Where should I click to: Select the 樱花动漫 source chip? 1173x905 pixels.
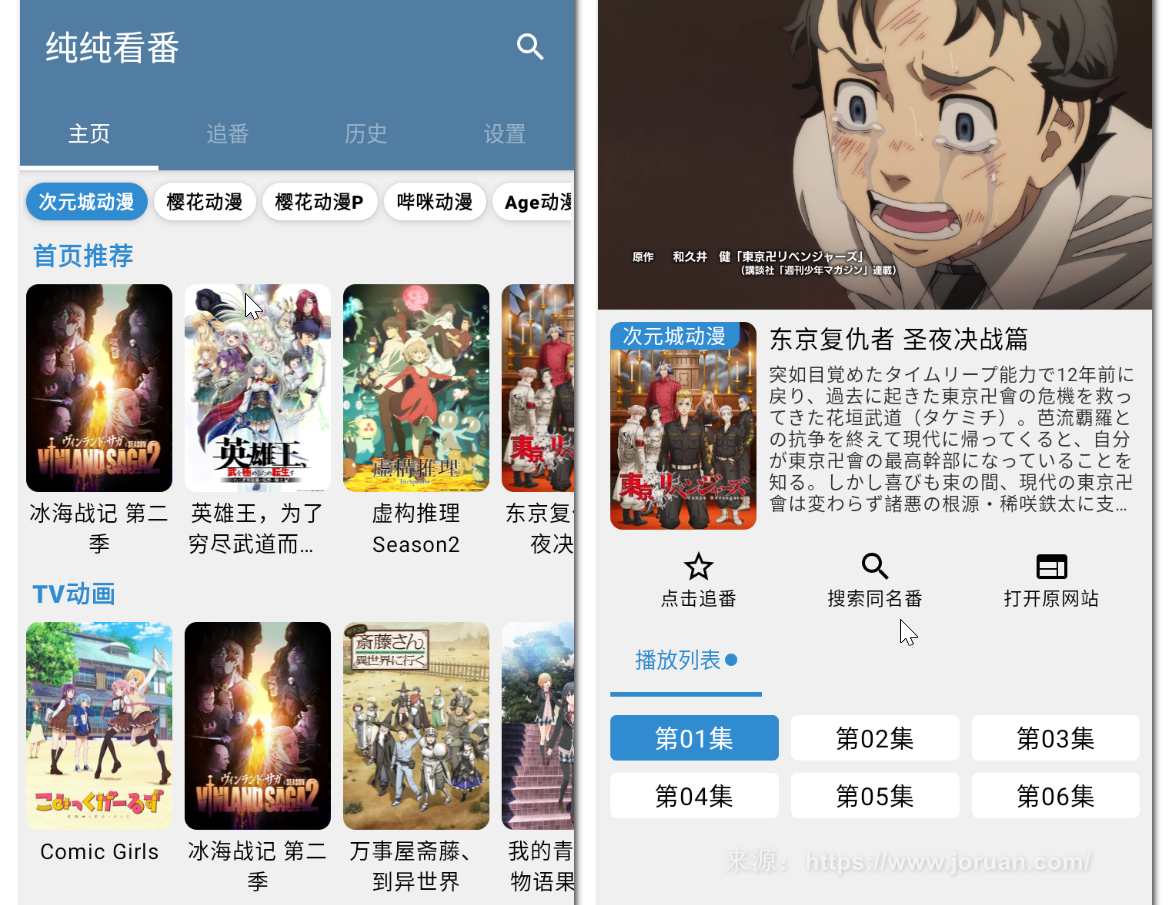click(204, 202)
